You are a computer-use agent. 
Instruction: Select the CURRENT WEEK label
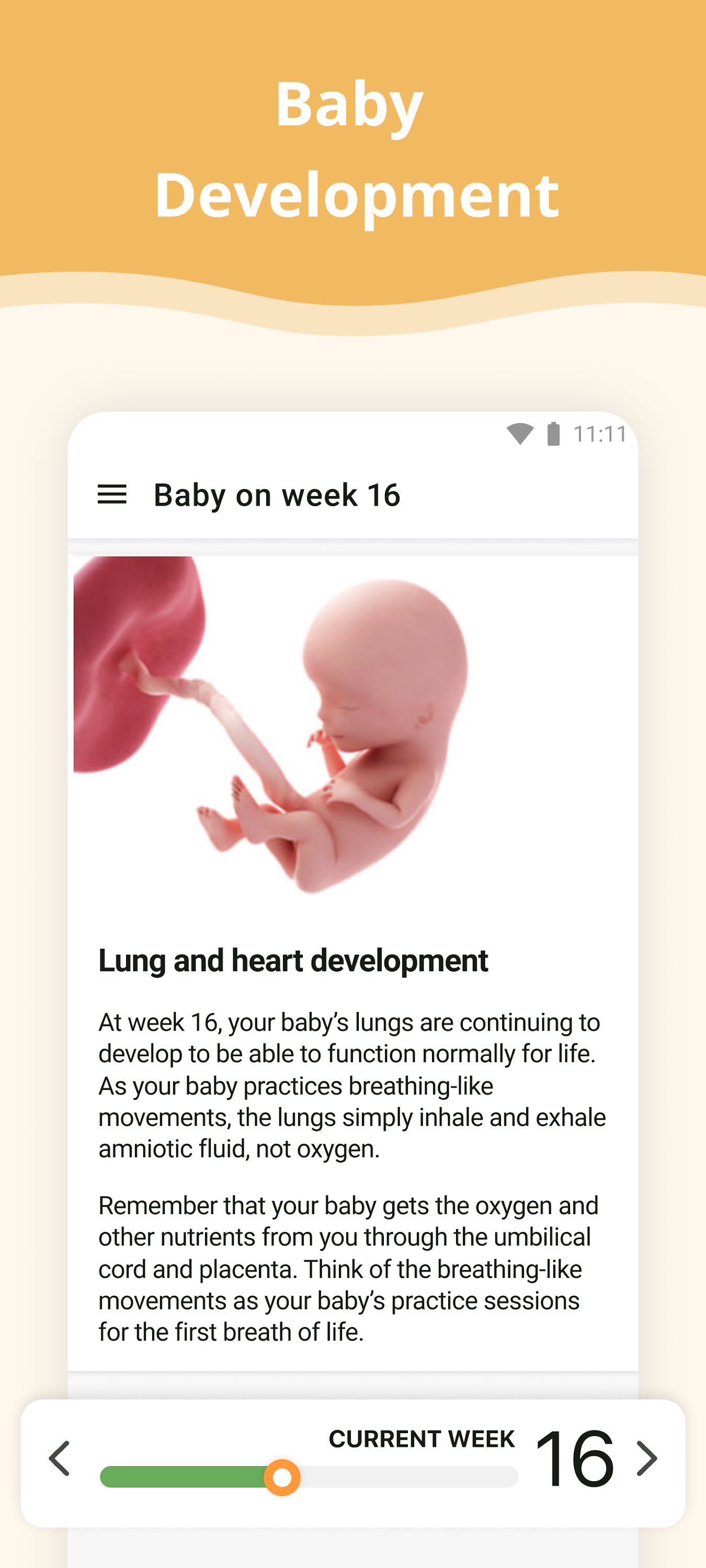[x=421, y=1438]
